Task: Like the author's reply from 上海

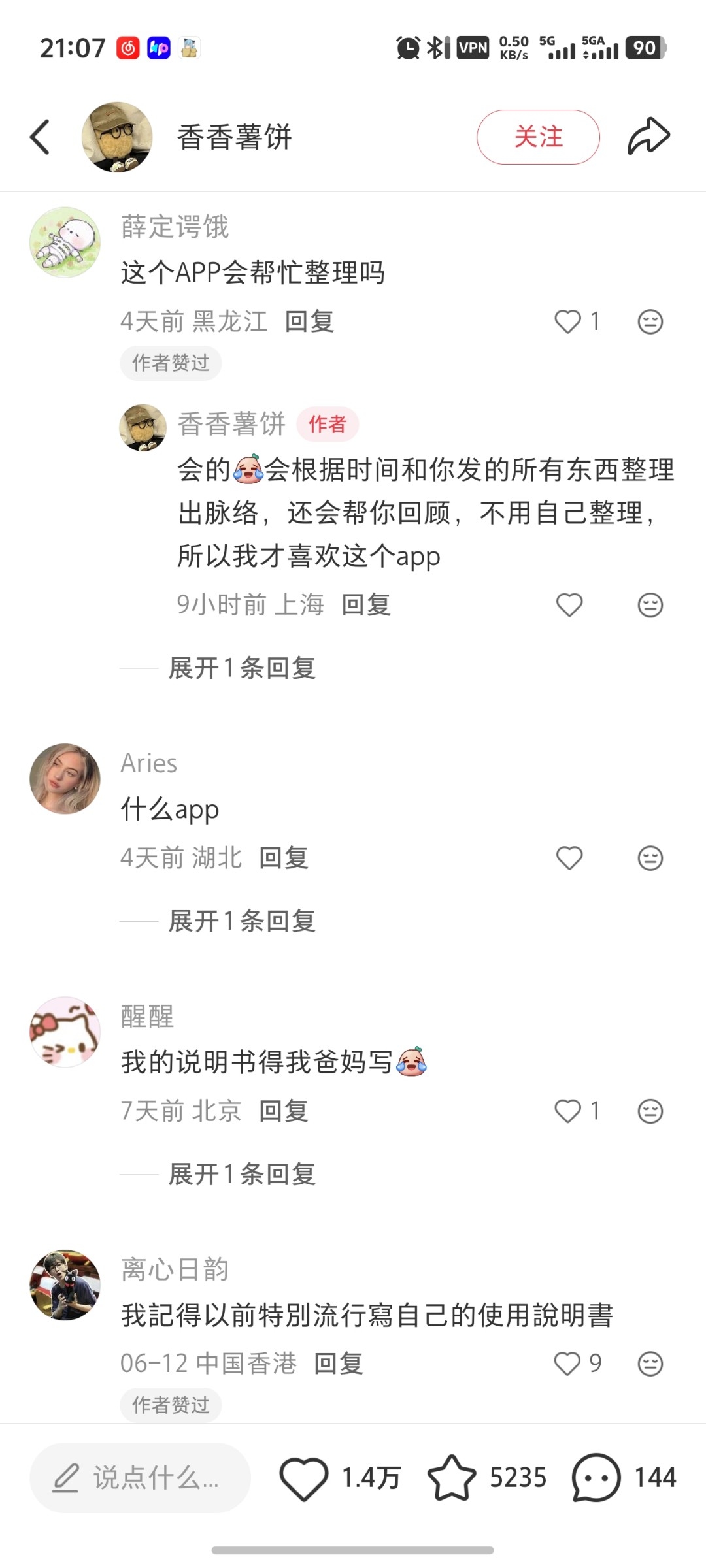Action: click(x=569, y=605)
